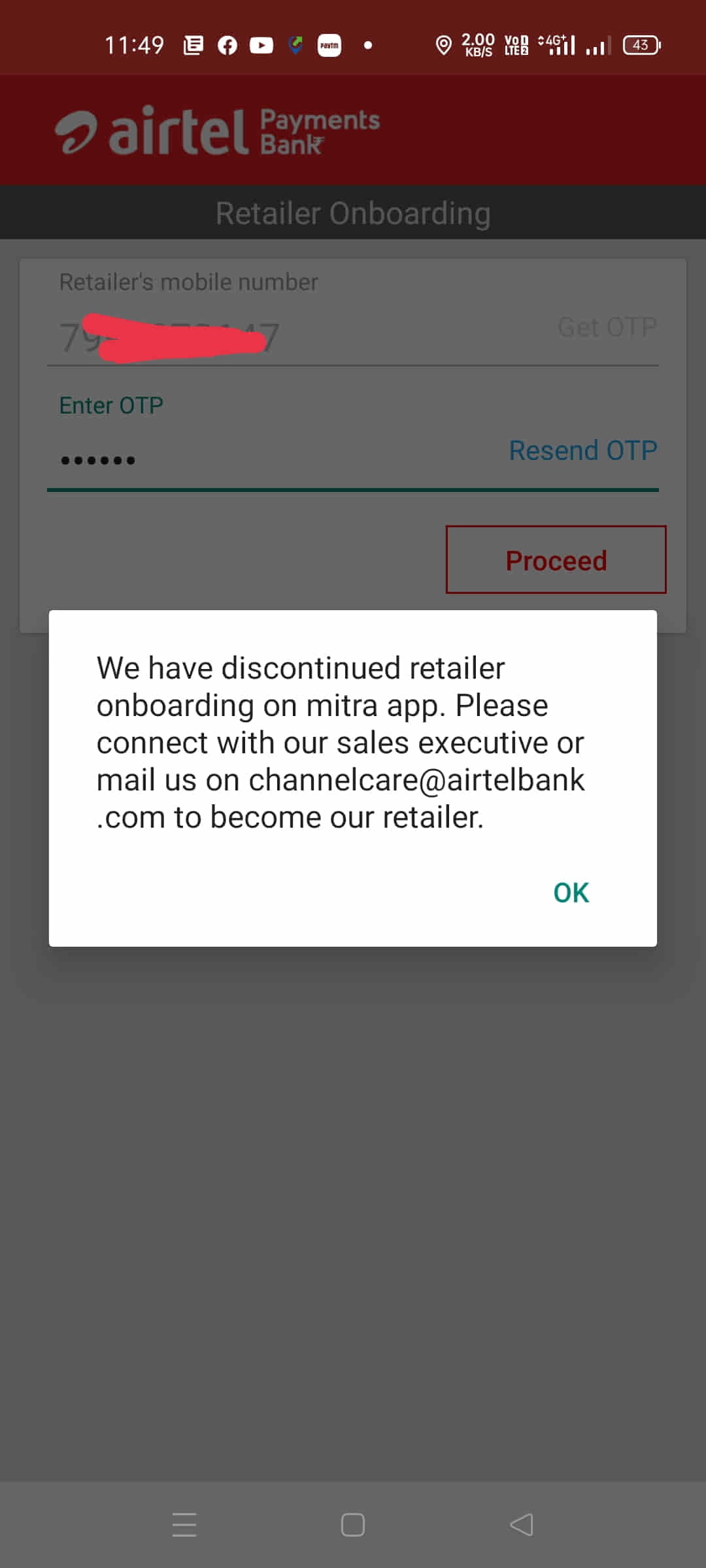Viewport: 706px width, 1568px height.
Task: Tap Get OTP
Action: pyautogui.click(x=607, y=327)
